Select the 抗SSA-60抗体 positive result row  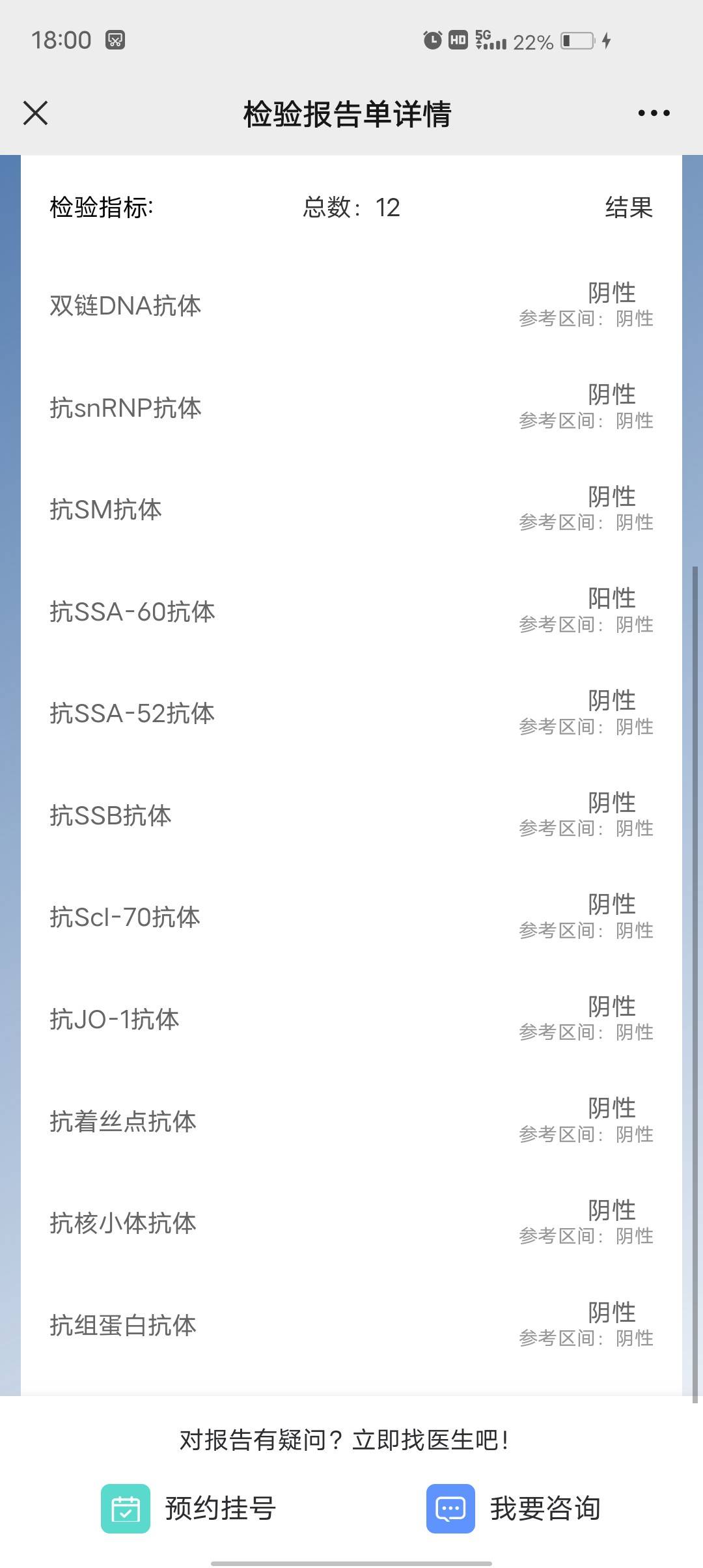click(x=351, y=611)
